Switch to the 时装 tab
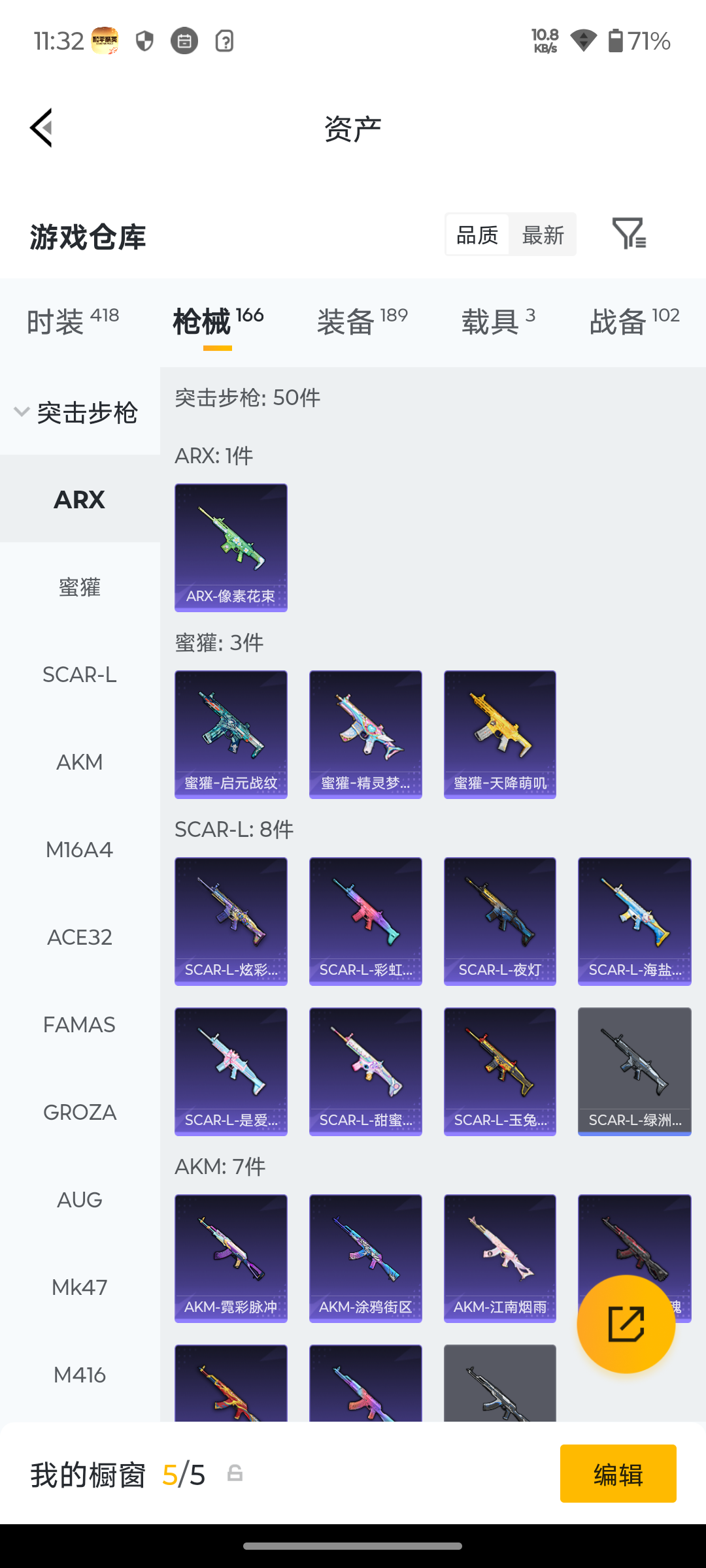 (x=73, y=321)
